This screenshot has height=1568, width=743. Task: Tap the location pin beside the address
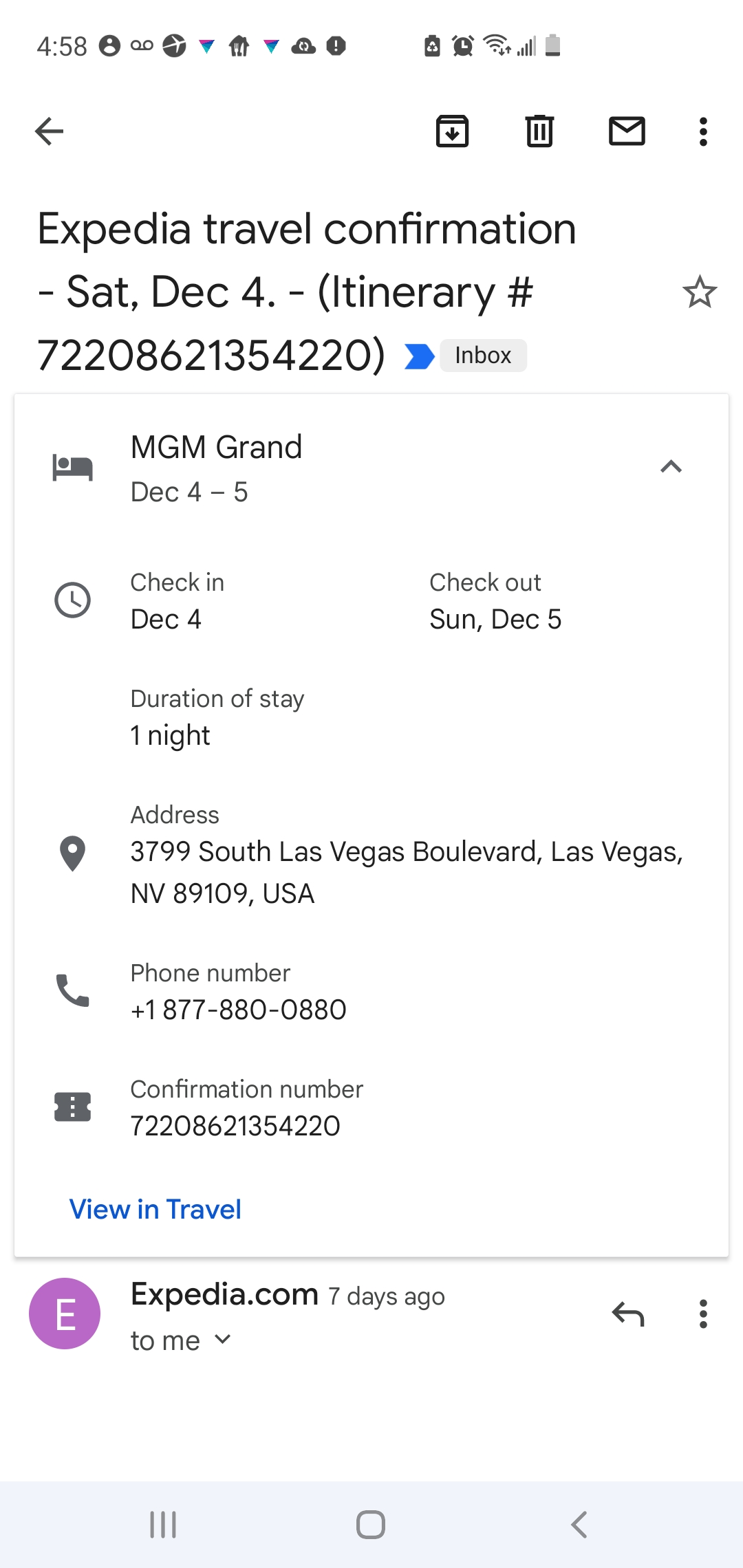tap(72, 853)
